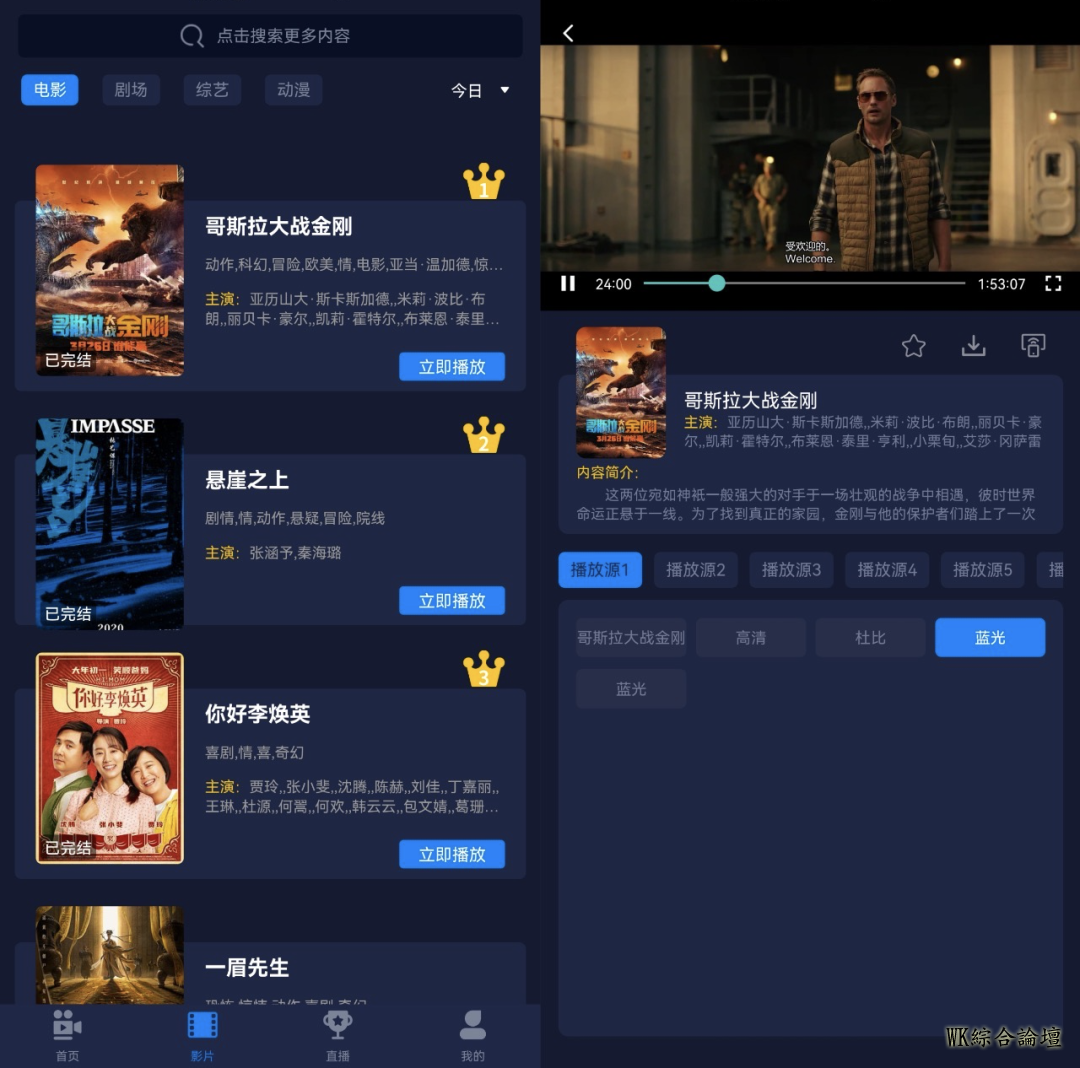The height and width of the screenshot is (1068, 1080).
Task: Switch to the 综艺 category
Action: pyautogui.click(x=212, y=90)
